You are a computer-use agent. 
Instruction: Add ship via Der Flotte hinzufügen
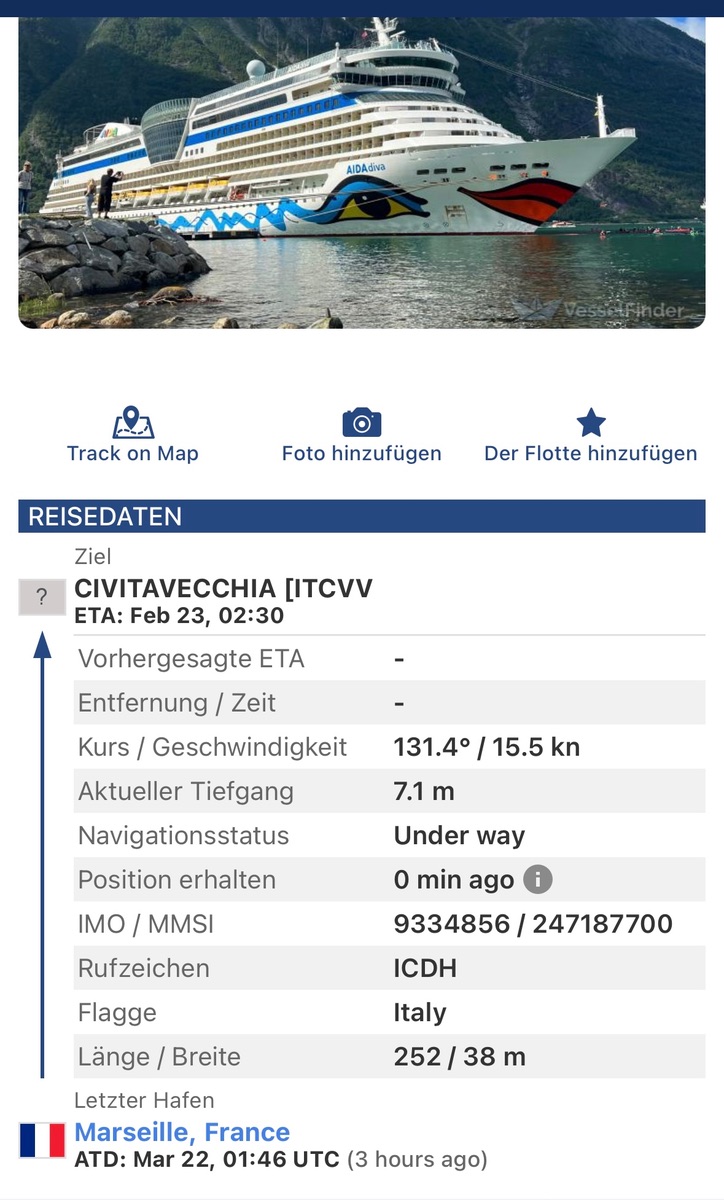[590, 436]
